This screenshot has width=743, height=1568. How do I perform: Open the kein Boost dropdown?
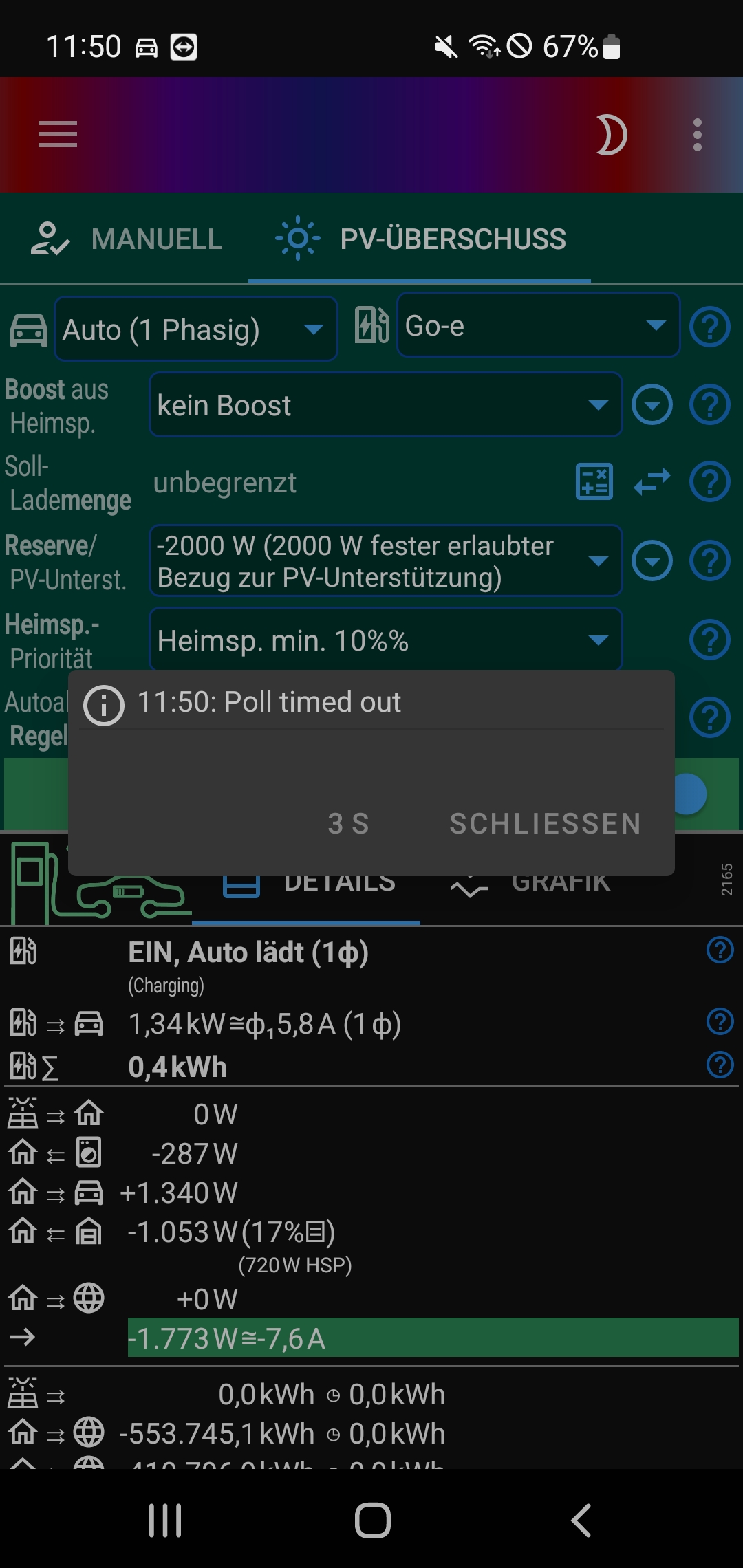[385, 405]
